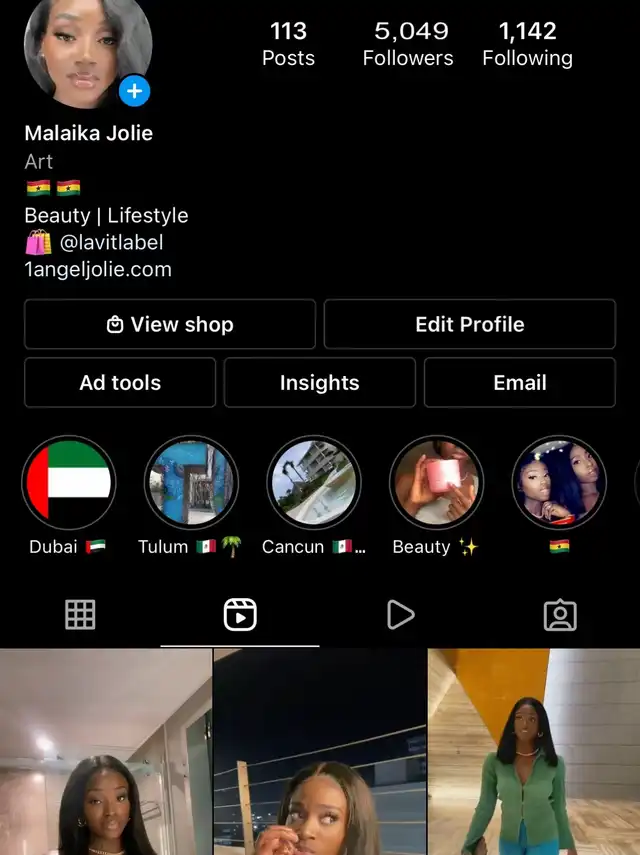The height and width of the screenshot is (855, 640).
Task: Open the Beauty story highlight
Action: [436, 483]
